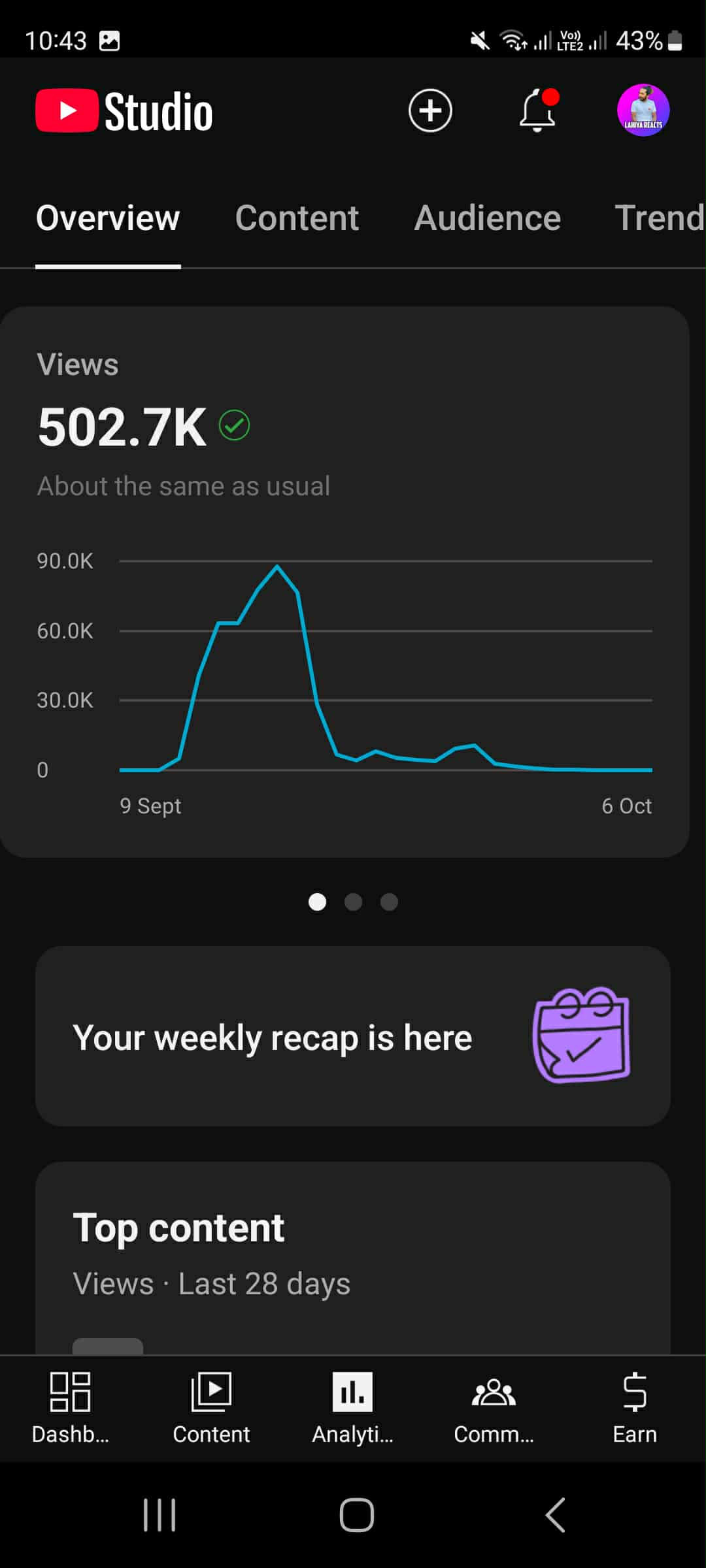Open the Top content card
This screenshot has height=1568, width=706.
point(353,1254)
